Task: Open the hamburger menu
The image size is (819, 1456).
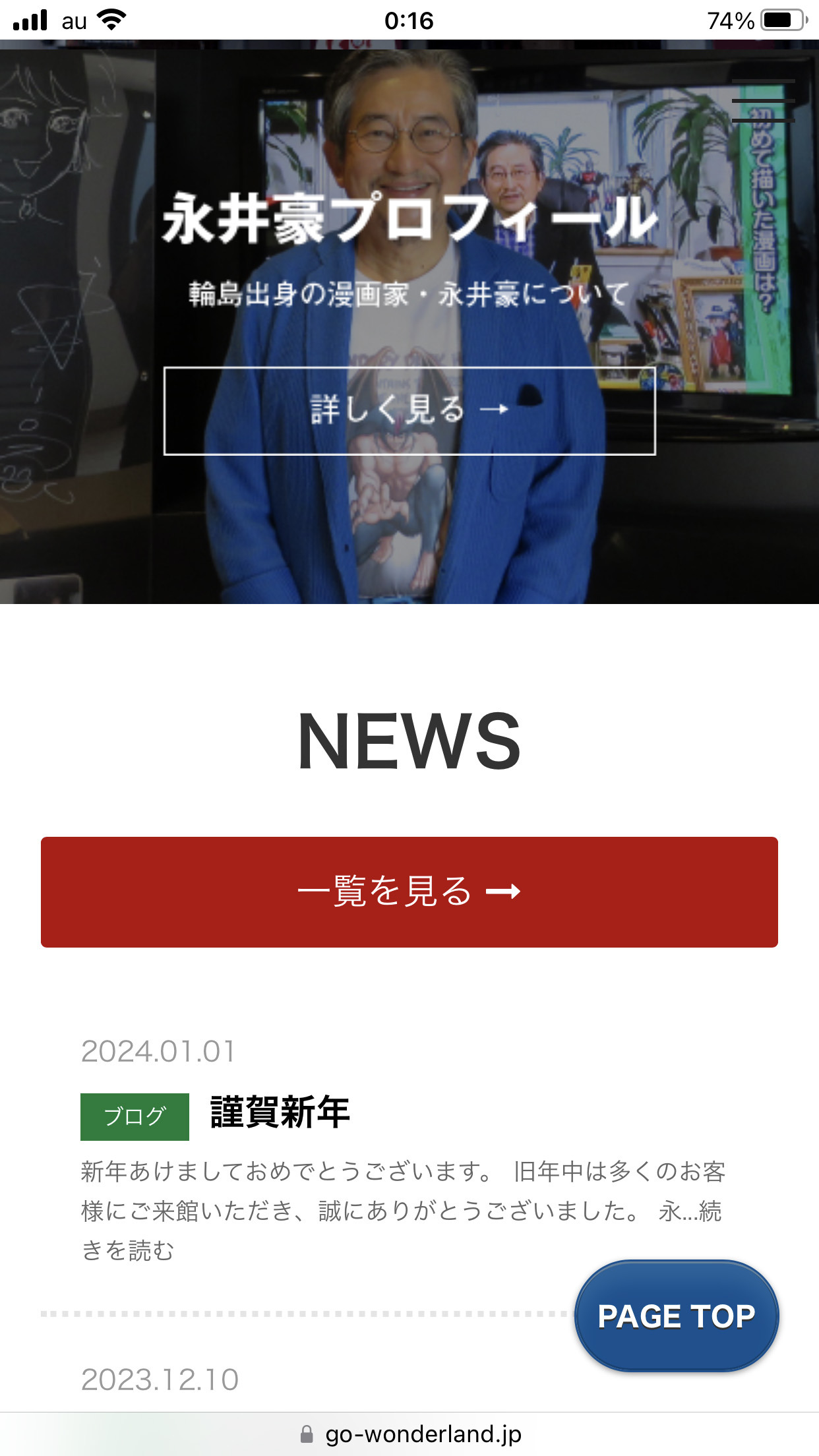Action: point(763,101)
